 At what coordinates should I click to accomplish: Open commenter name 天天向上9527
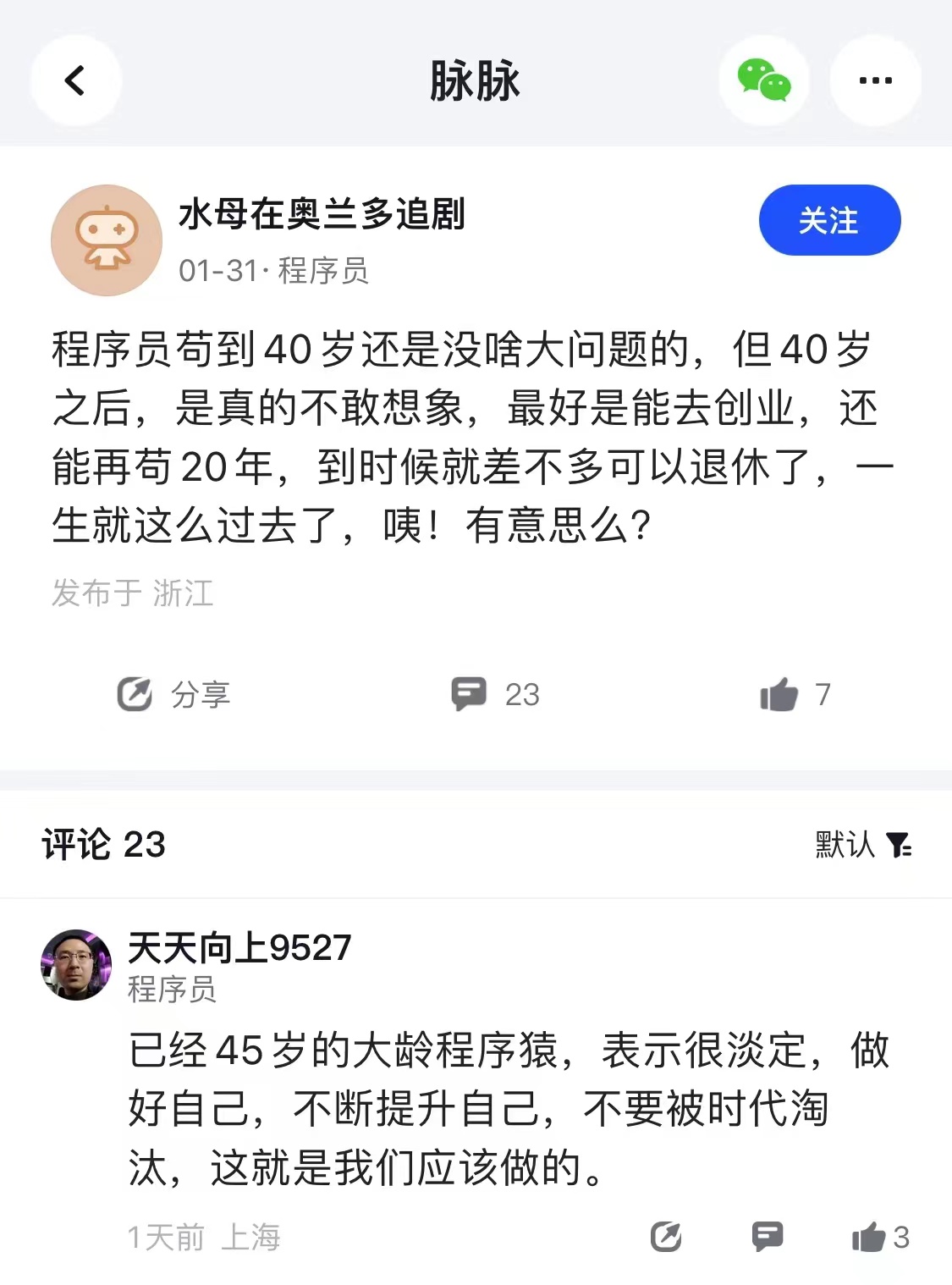(x=239, y=948)
